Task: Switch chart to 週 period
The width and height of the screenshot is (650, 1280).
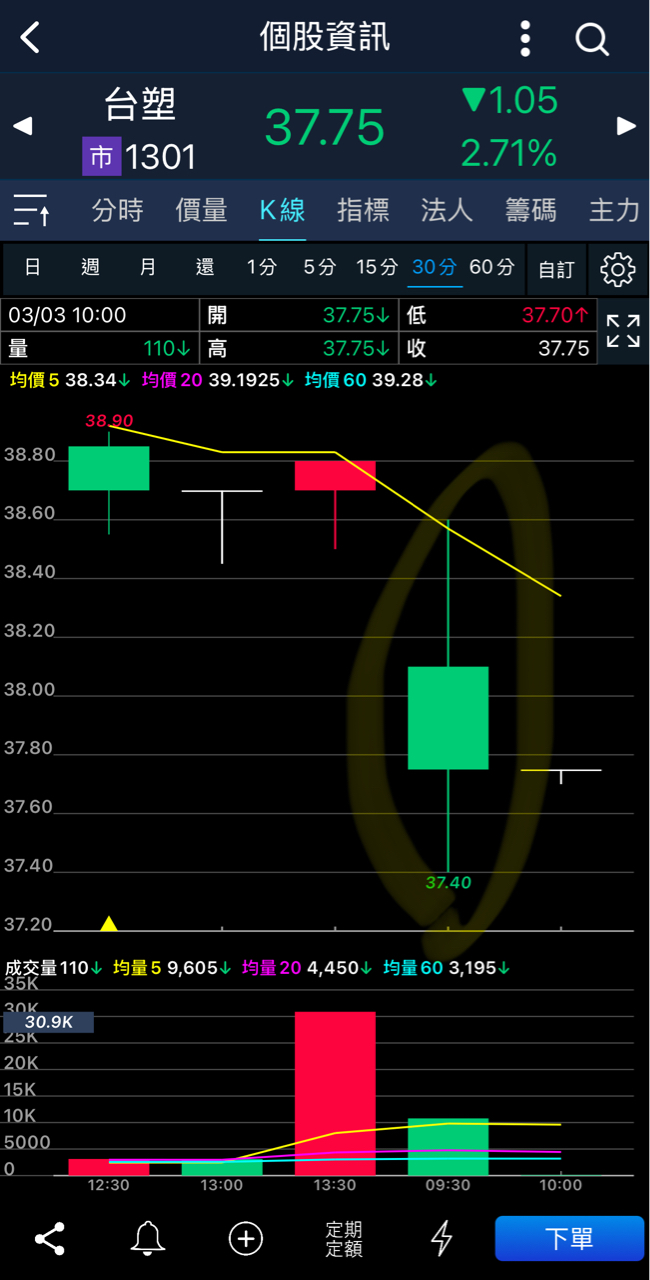Action: 90,268
